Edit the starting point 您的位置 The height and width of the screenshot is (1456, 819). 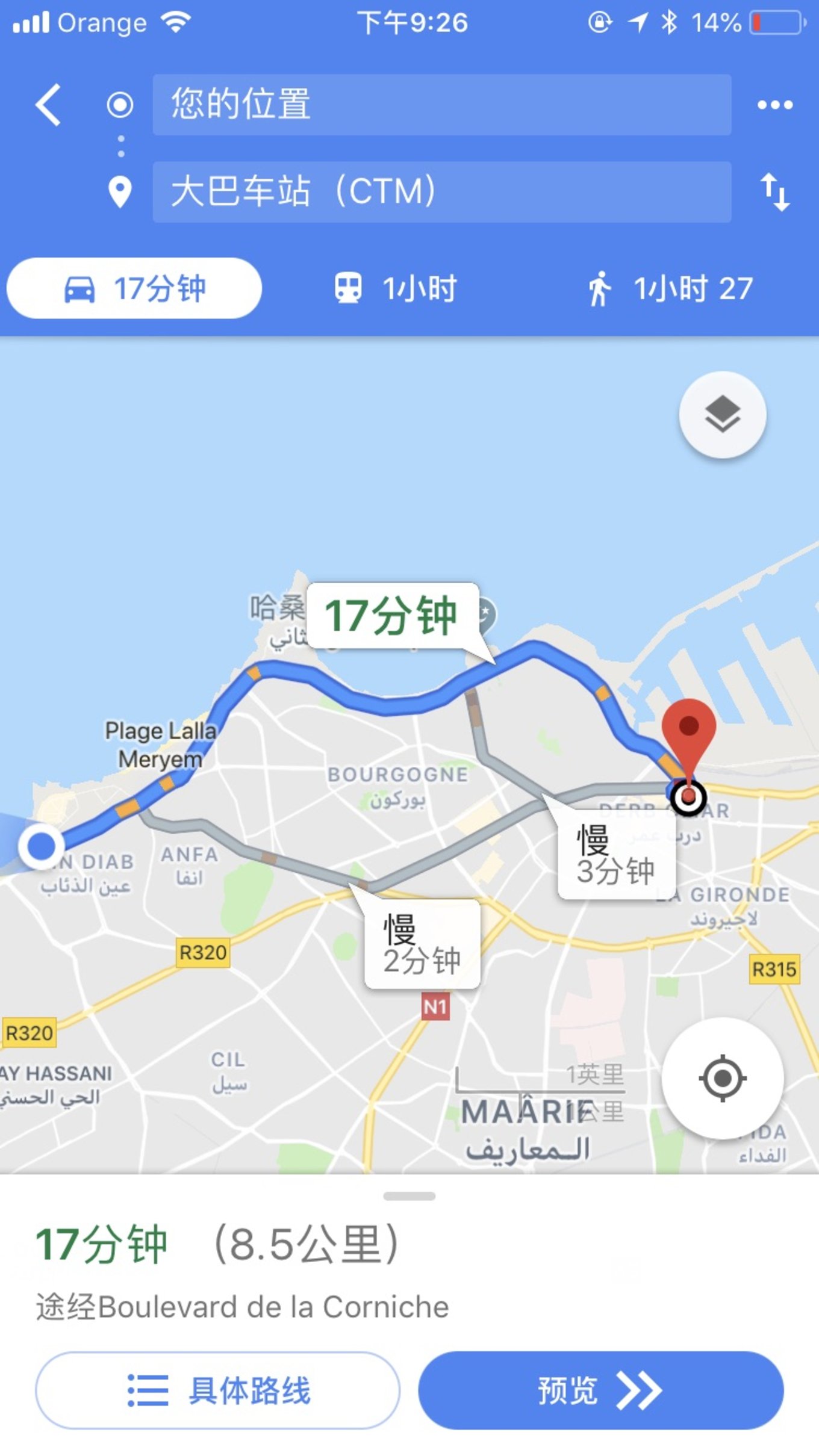point(441,105)
